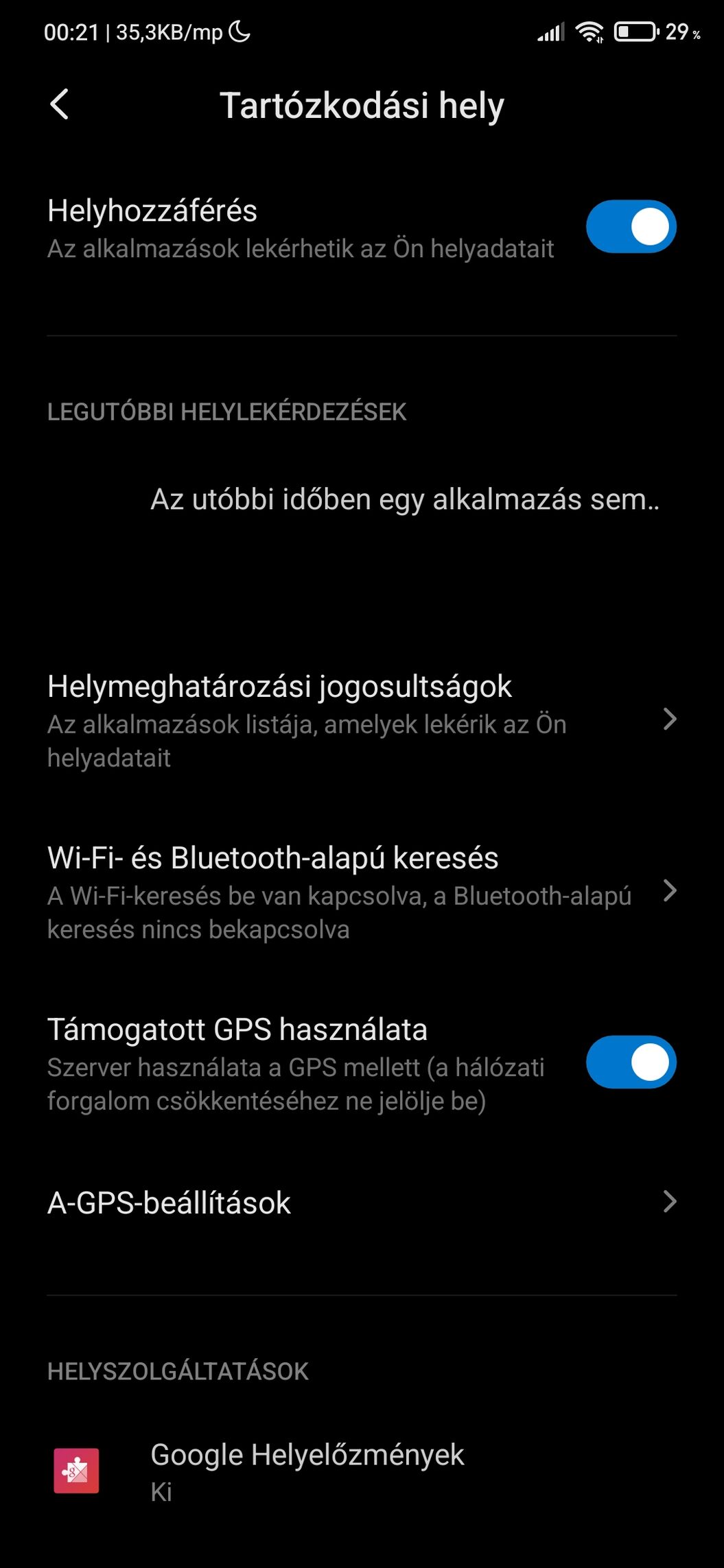
Task: Open Google Helyelőzmények
Action: coord(307,1471)
